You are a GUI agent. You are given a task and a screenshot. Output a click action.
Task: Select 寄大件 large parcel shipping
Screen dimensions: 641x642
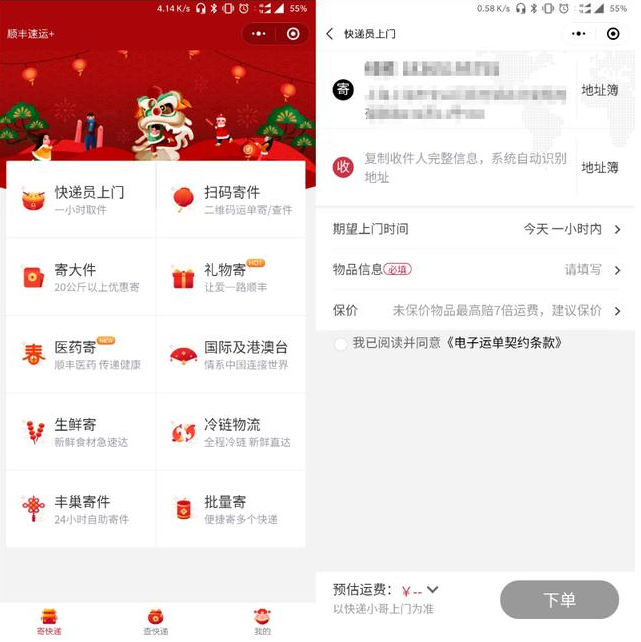(81, 277)
